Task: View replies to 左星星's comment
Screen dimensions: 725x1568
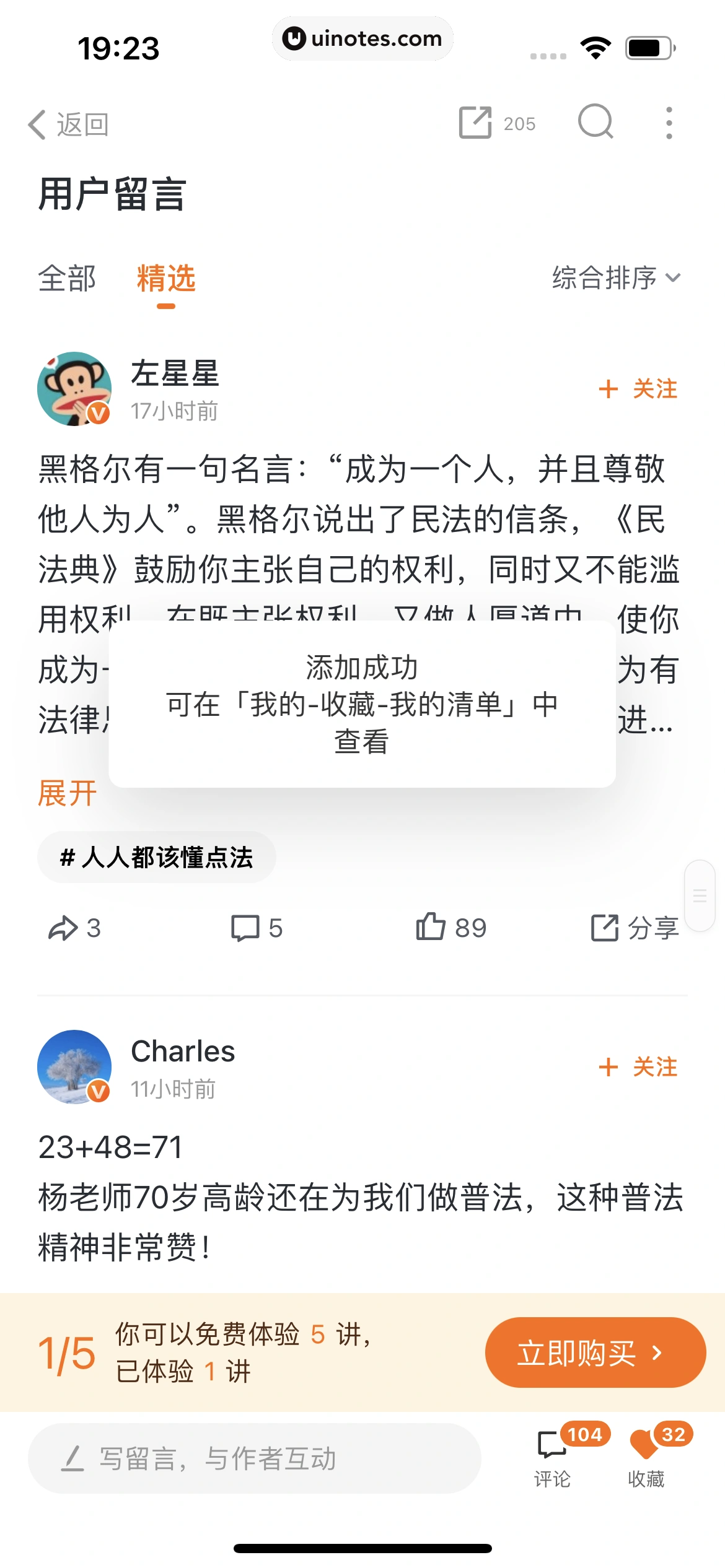Action: pyautogui.click(x=256, y=928)
